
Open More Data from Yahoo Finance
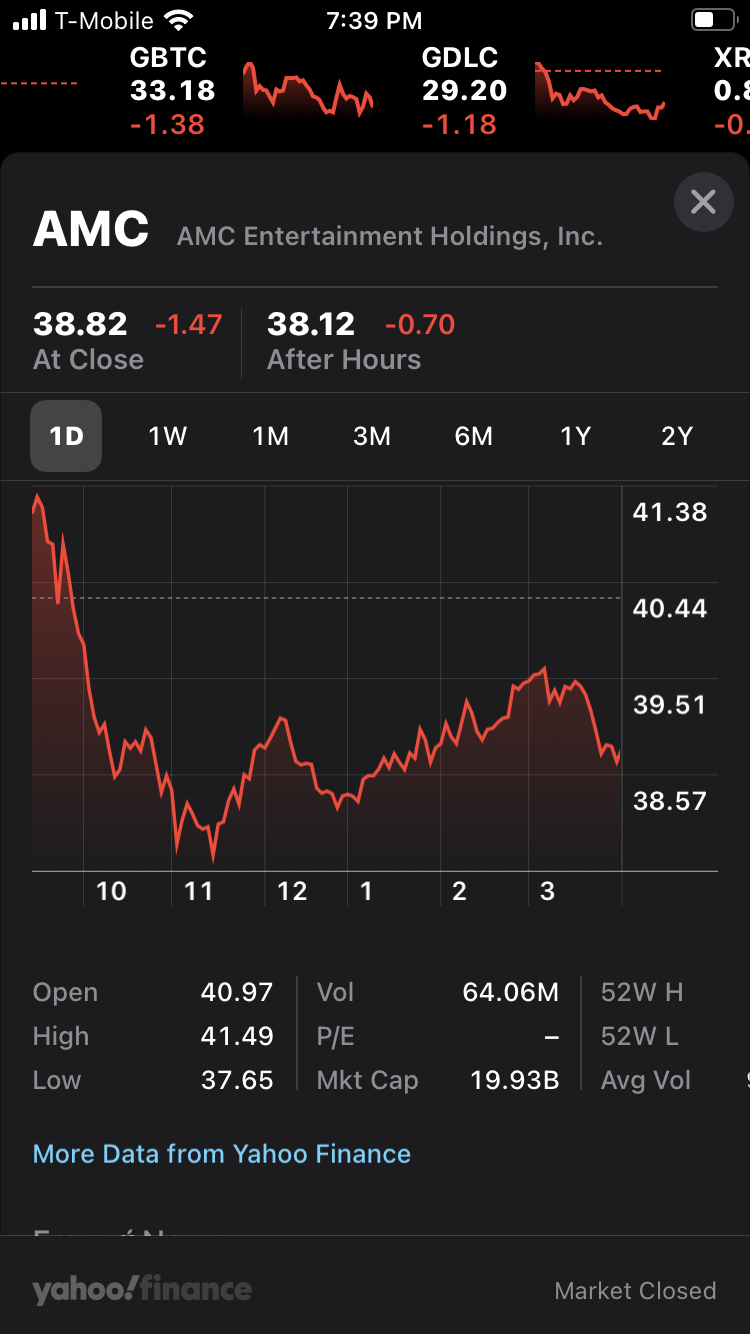tap(222, 1154)
